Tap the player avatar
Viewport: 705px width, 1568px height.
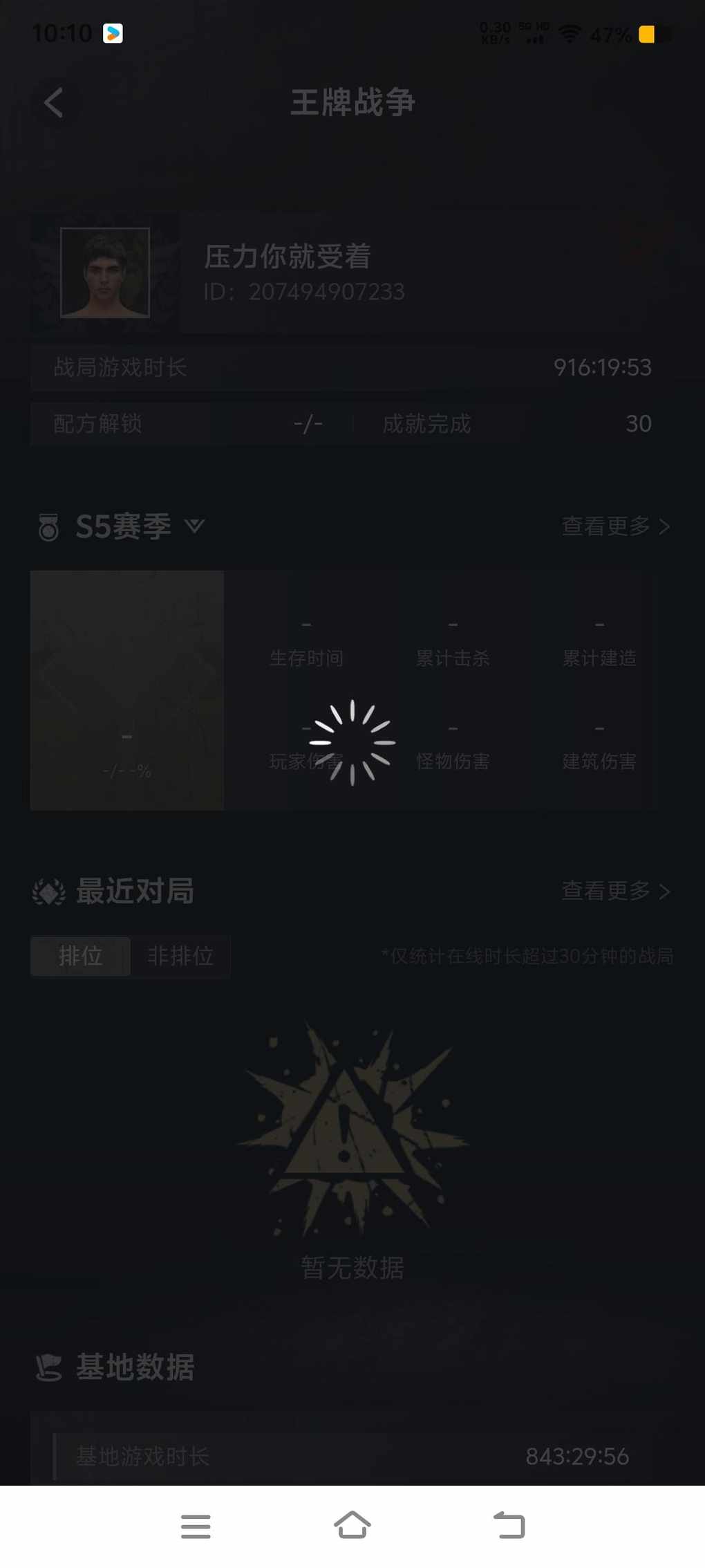point(105,273)
